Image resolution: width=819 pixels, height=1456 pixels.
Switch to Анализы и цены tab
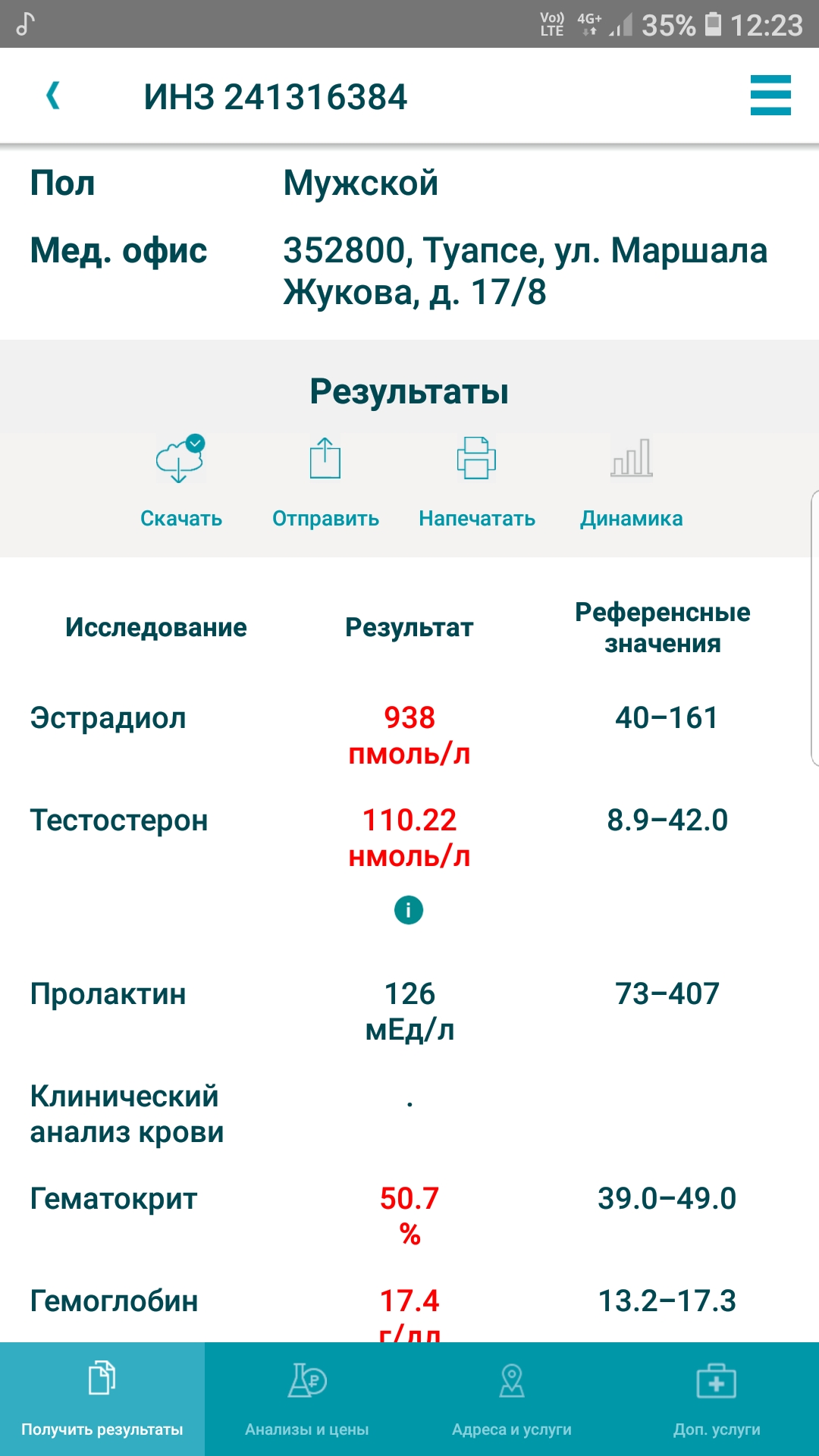[x=307, y=1399]
